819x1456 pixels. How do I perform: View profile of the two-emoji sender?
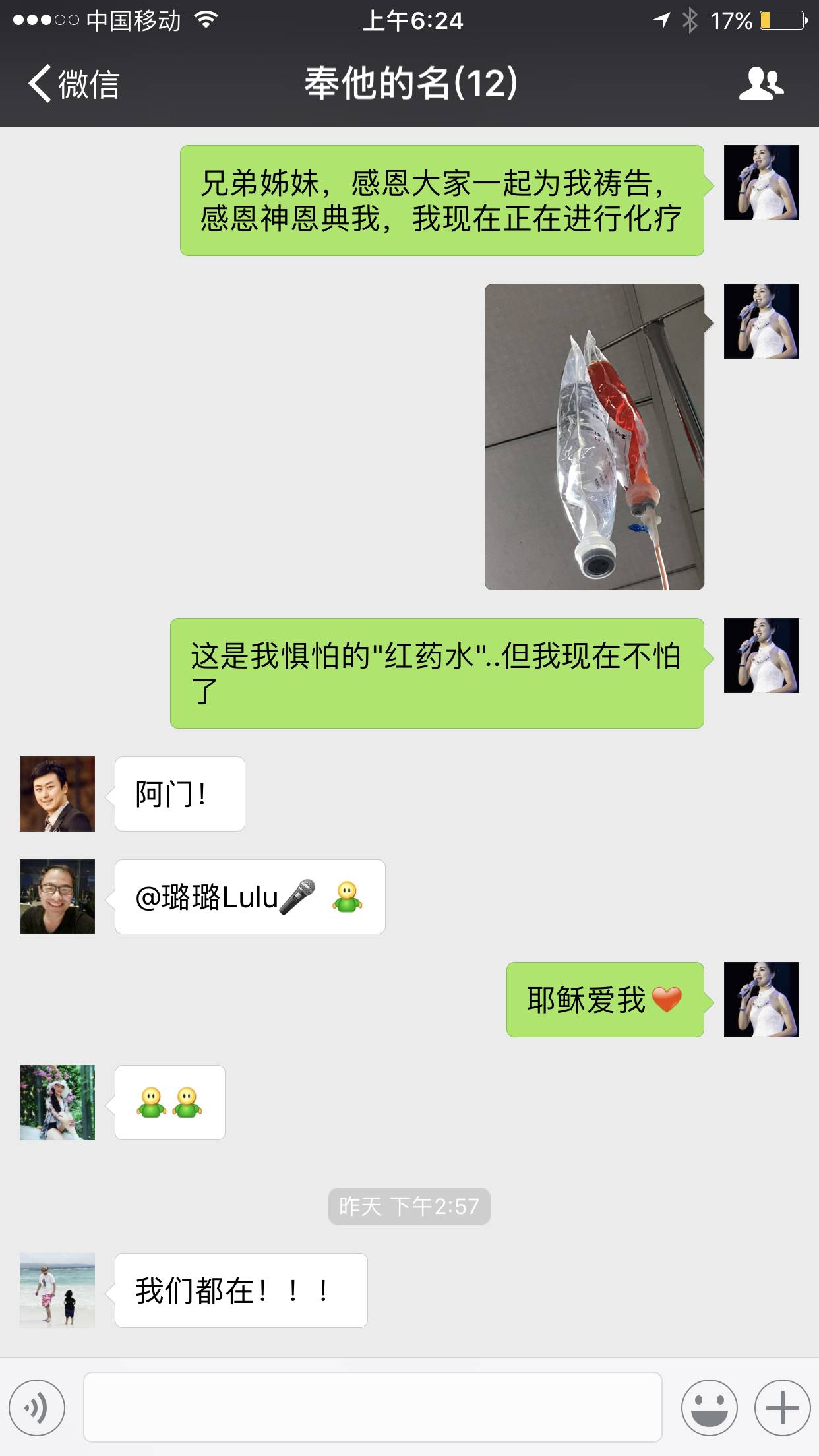(x=57, y=1103)
